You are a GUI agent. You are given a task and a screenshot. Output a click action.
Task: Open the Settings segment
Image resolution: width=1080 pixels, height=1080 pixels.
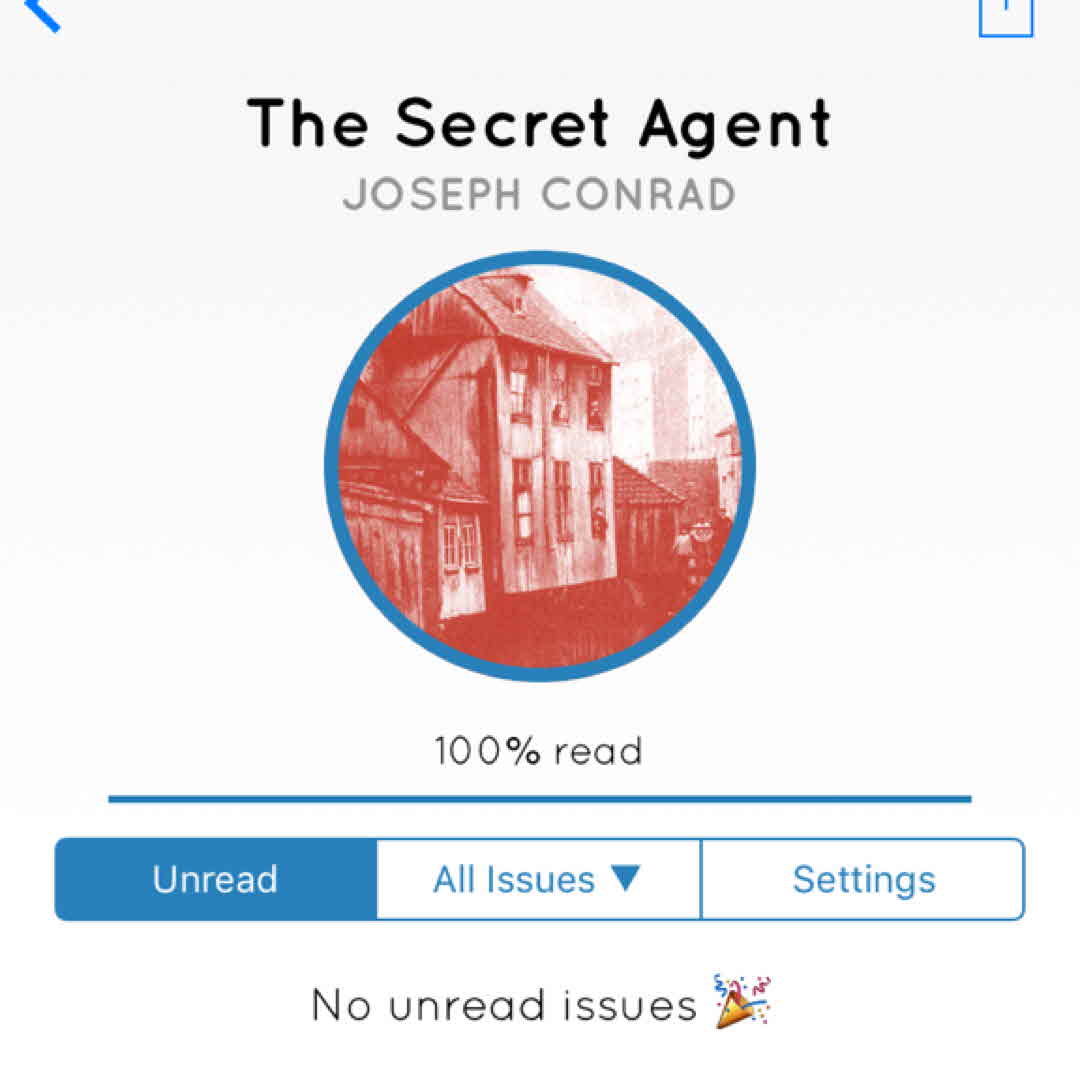863,880
